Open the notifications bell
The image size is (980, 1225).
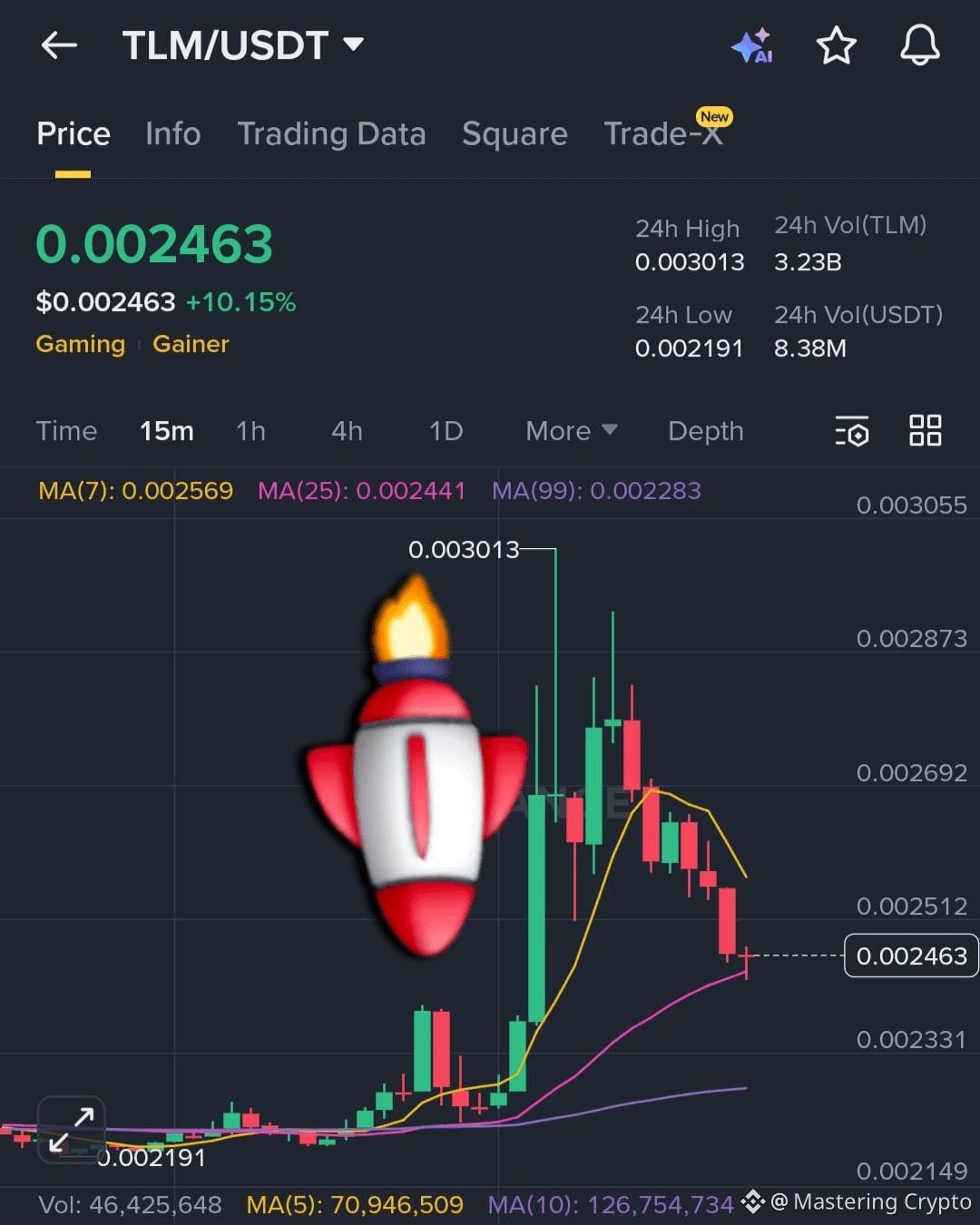tap(920, 45)
